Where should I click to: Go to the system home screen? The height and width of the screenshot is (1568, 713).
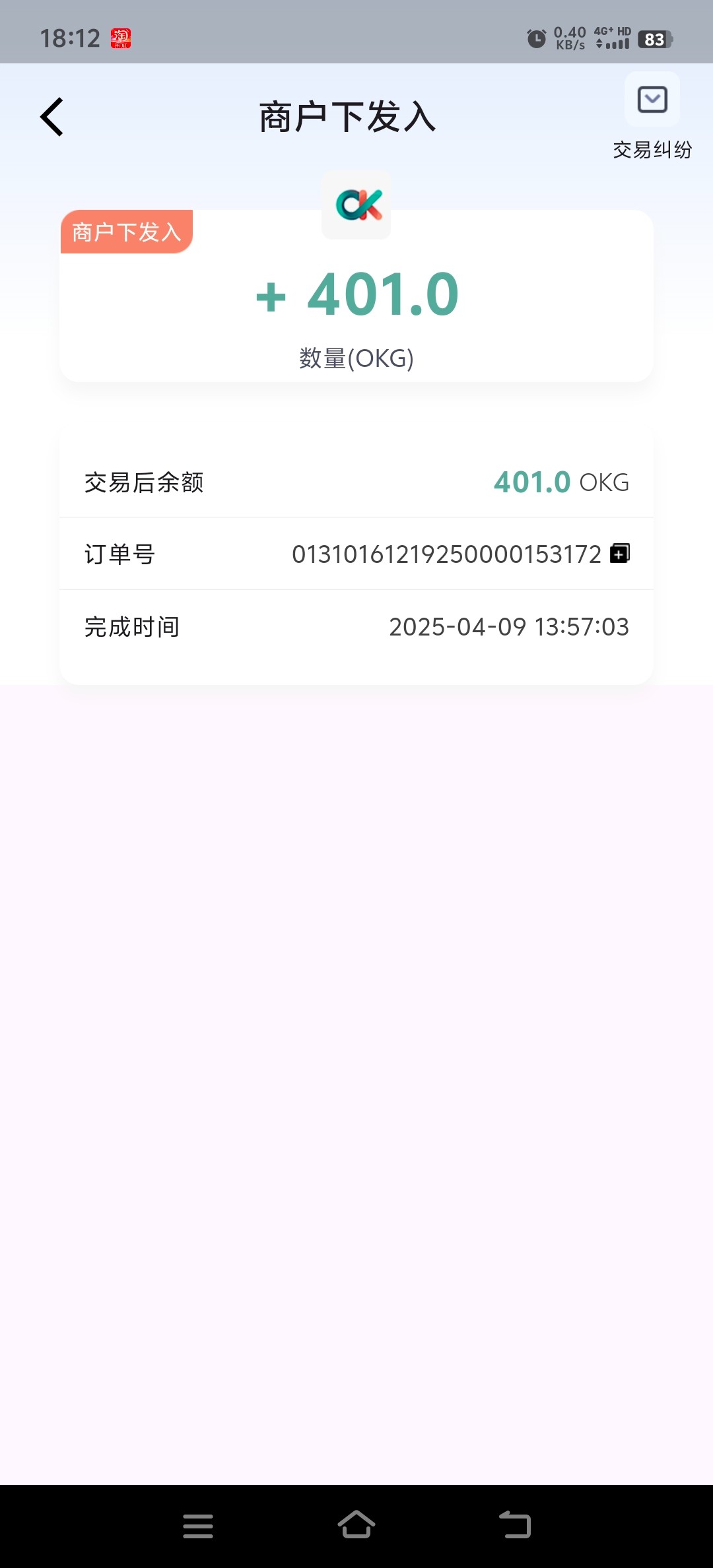point(356,1525)
